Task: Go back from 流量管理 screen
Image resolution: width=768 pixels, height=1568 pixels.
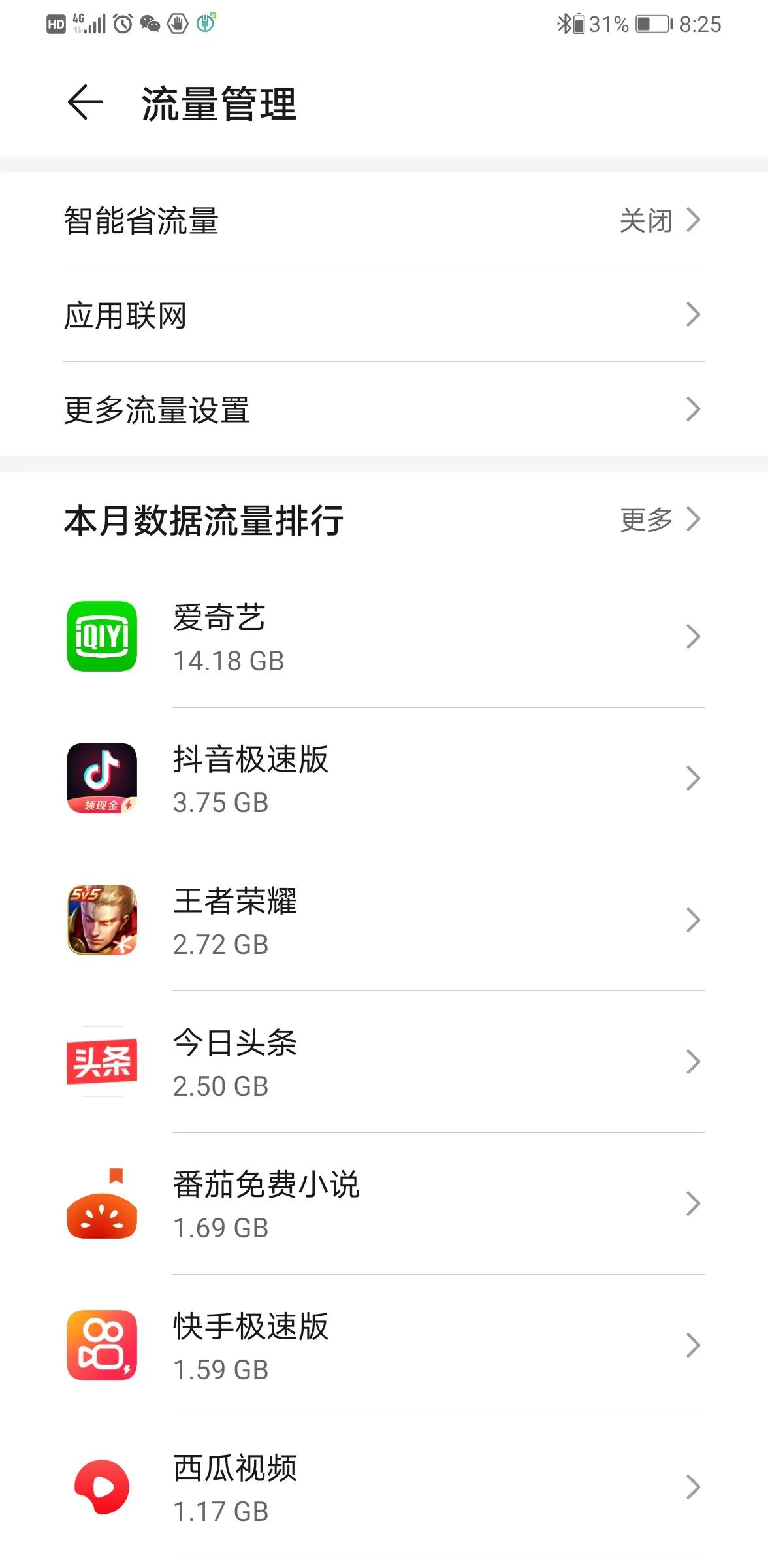Action: tap(86, 103)
